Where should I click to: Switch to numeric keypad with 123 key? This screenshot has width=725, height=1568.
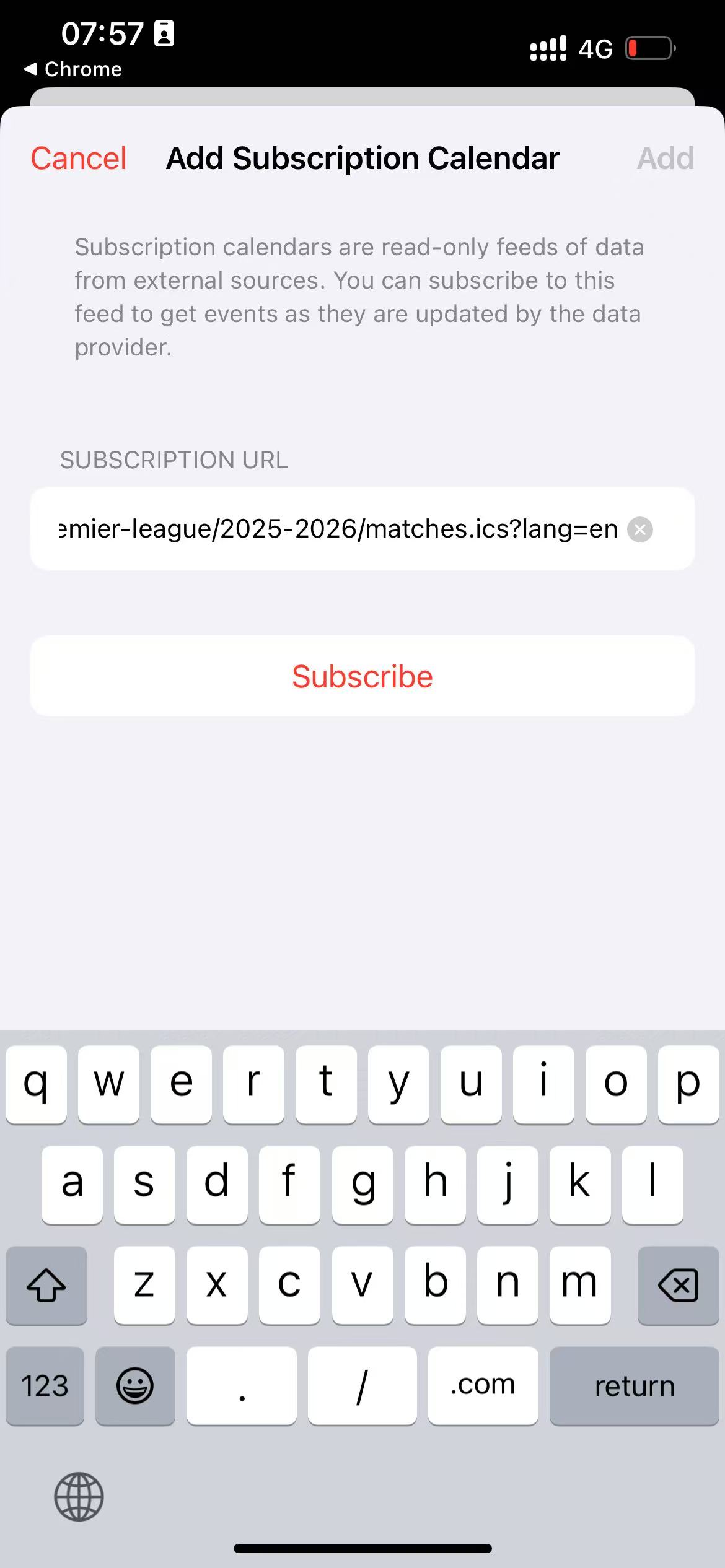[44, 1386]
